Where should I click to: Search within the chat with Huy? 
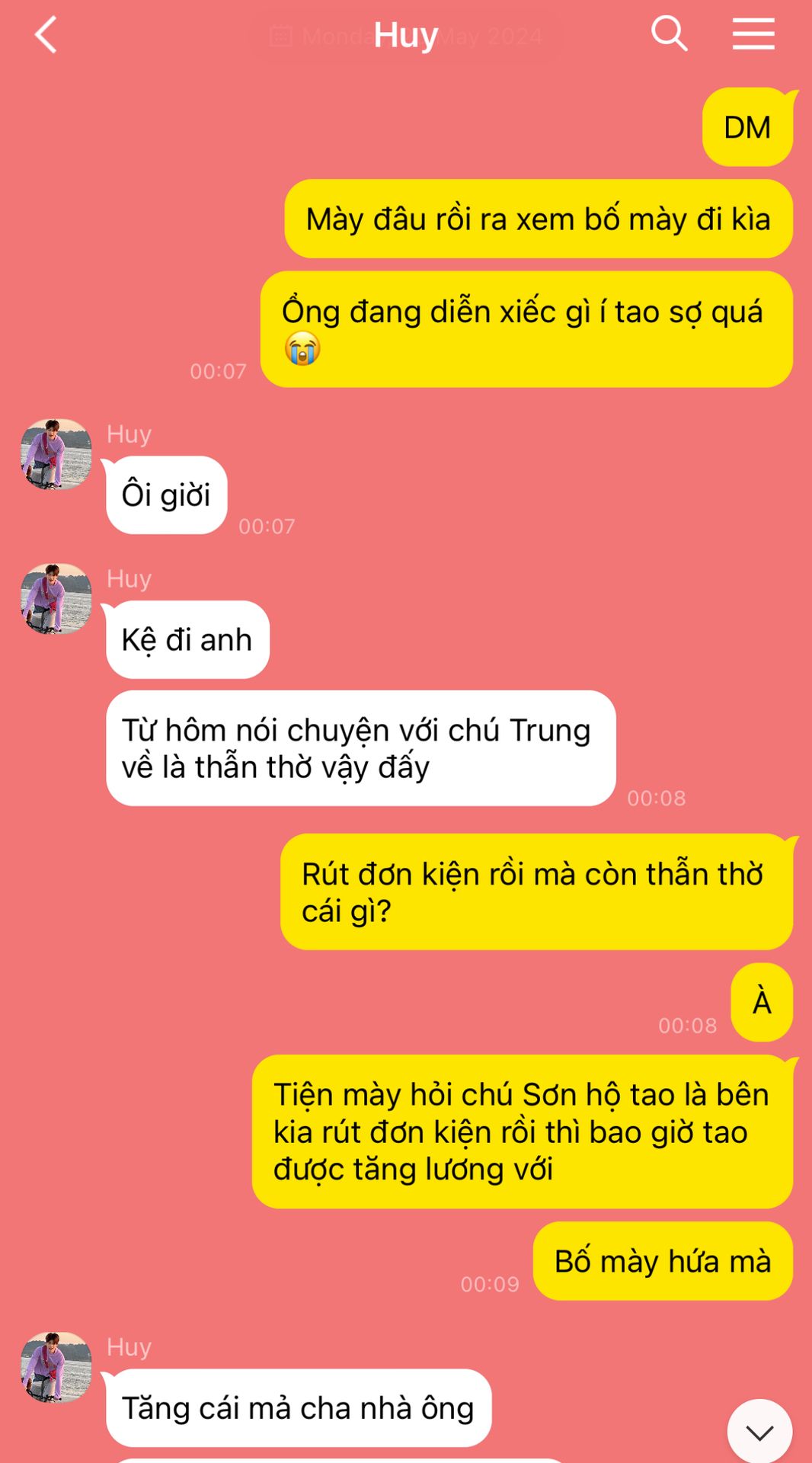670,34
